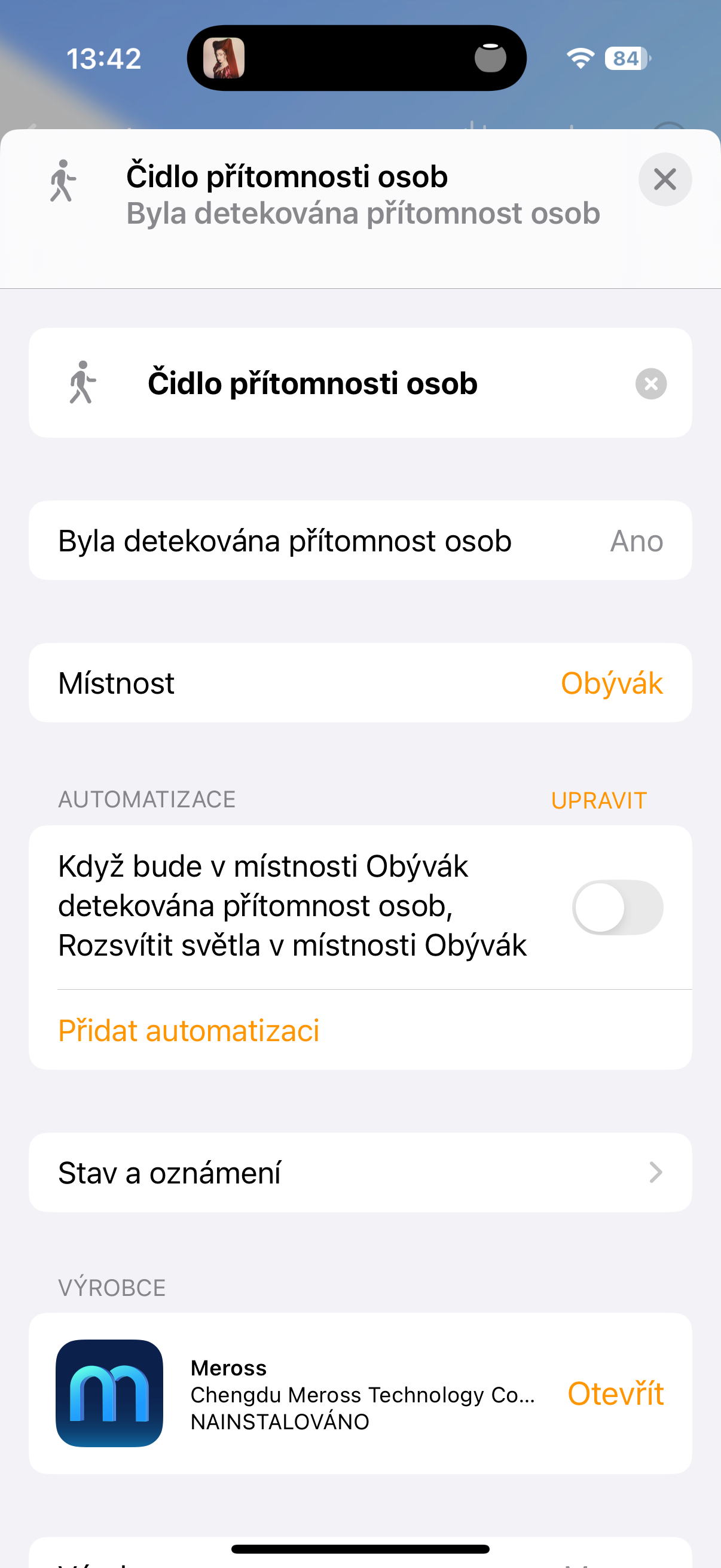The image size is (721, 1568).
Task: Expand the Místnost room selector
Action: tap(360, 682)
